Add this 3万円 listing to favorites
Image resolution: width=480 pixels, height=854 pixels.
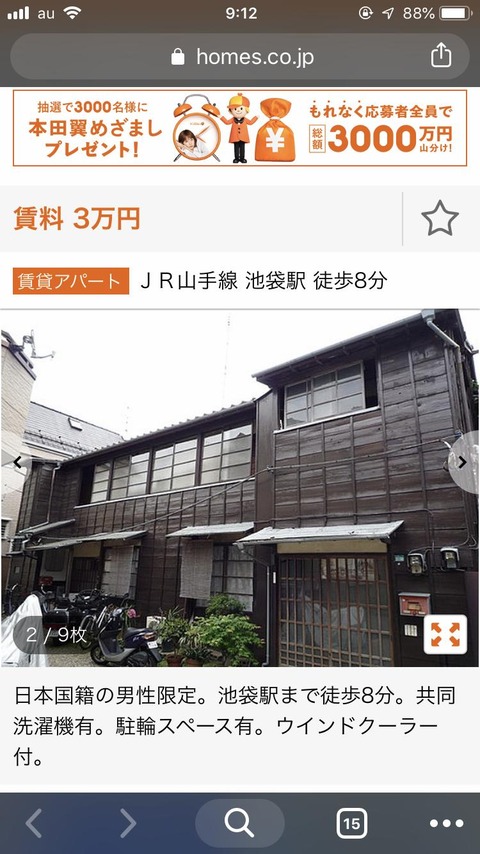440,218
